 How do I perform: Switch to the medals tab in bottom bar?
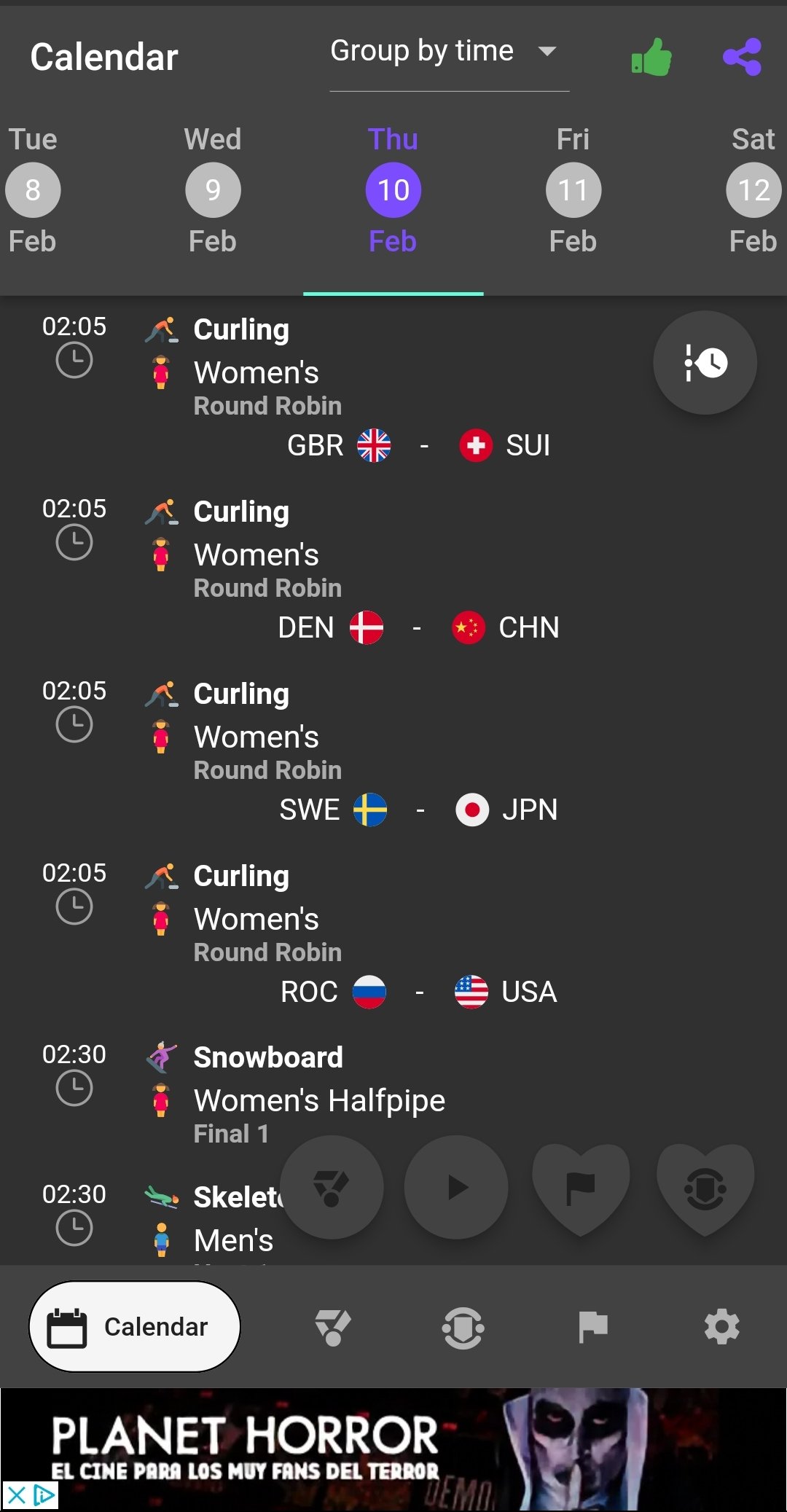click(x=333, y=1327)
